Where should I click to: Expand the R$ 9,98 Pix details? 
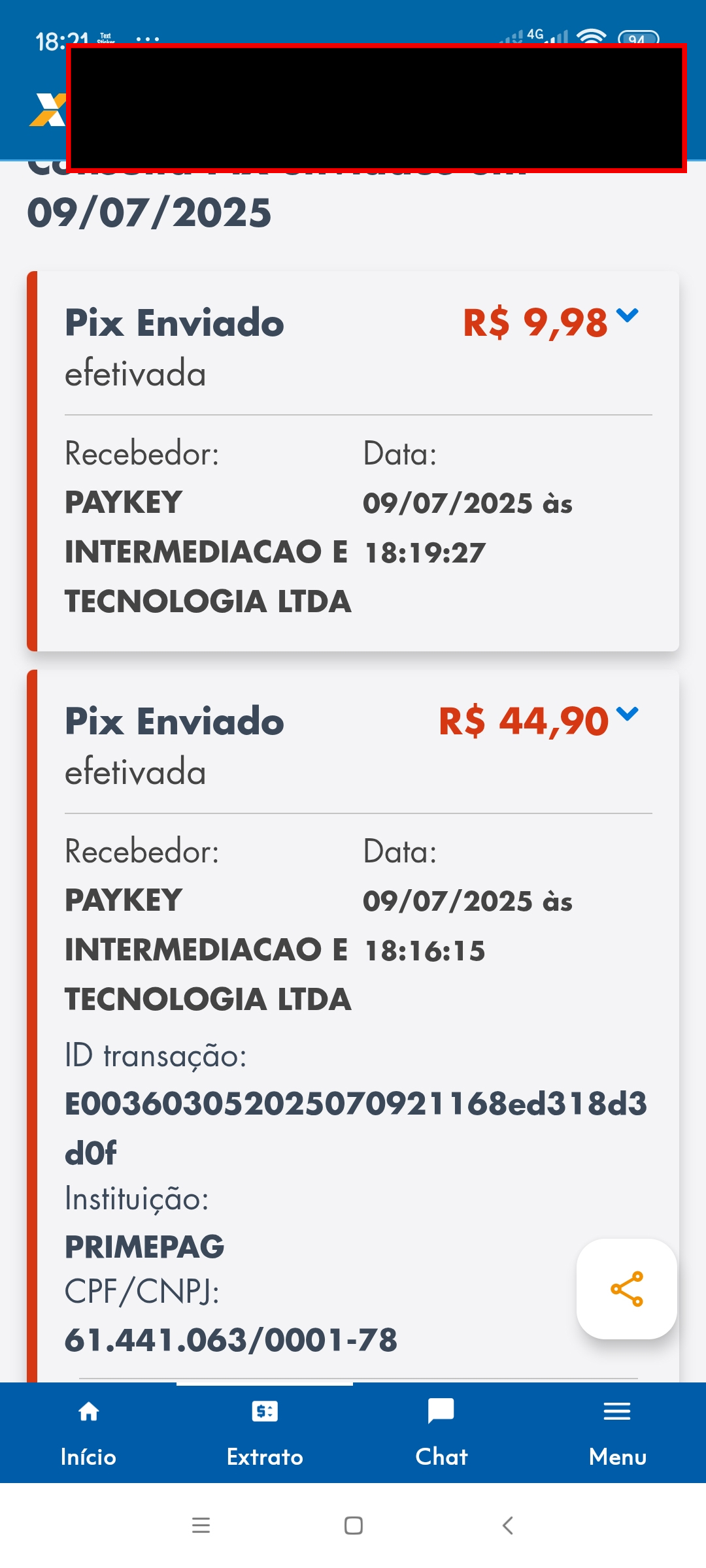click(627, 317)
